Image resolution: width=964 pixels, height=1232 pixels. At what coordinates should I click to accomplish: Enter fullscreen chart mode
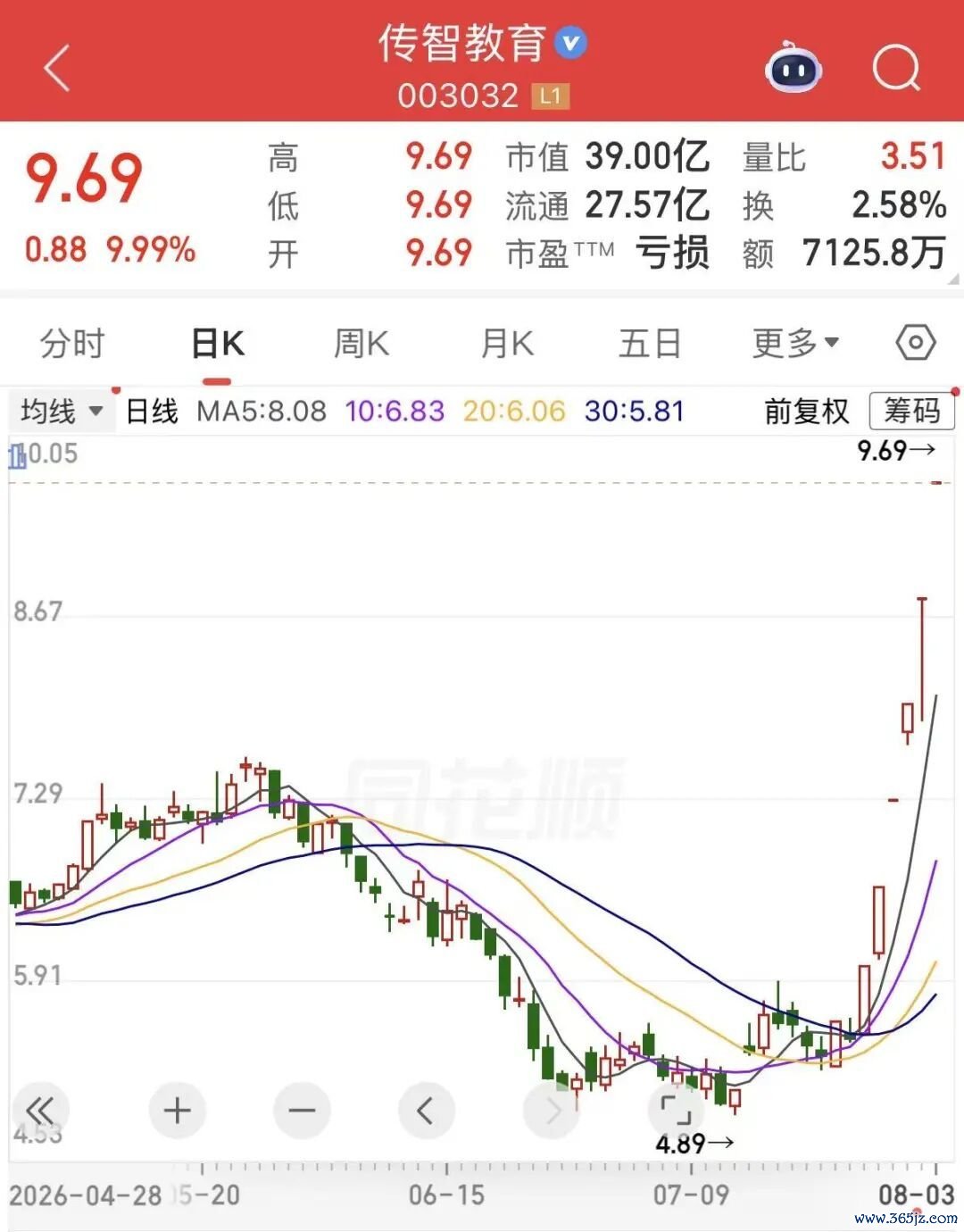coord(676,1111)
